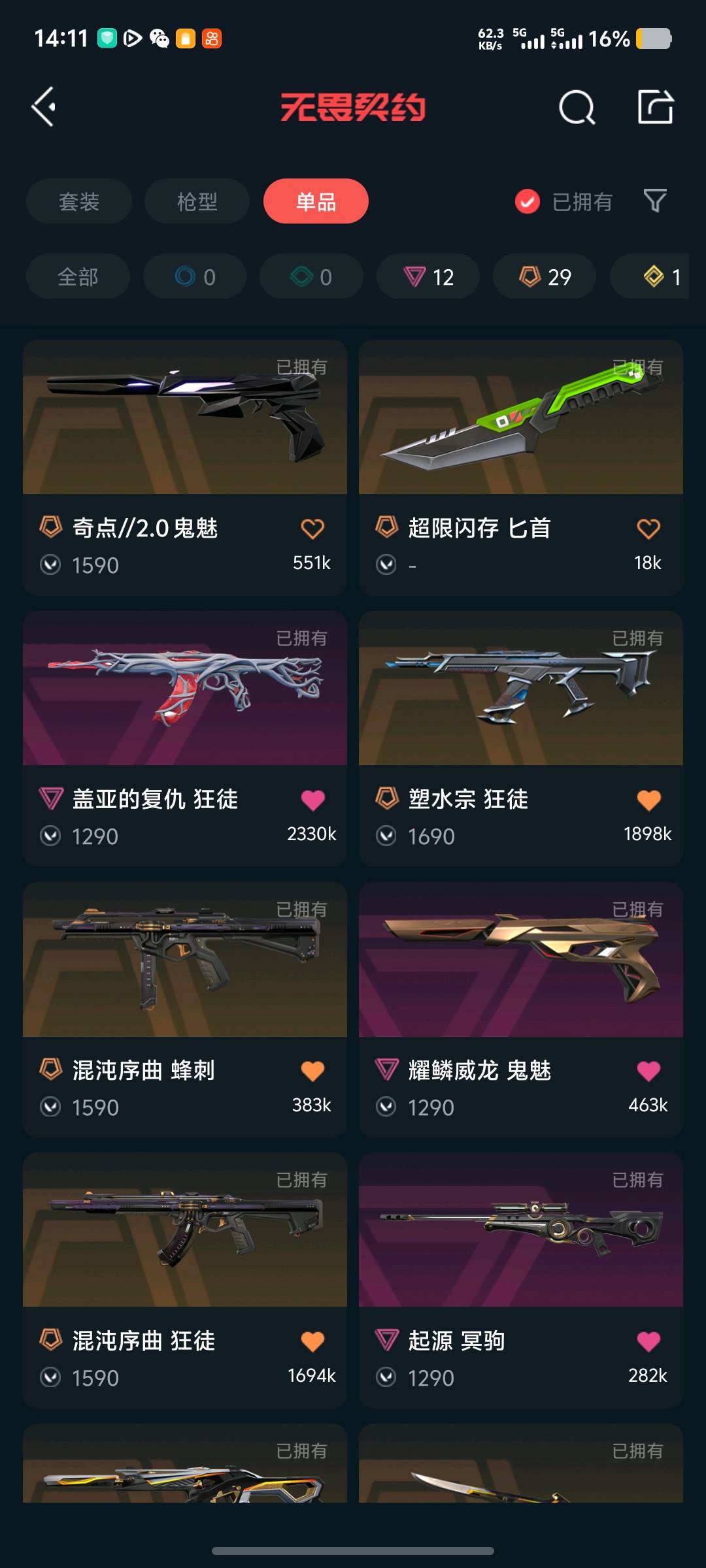
Task: Open the 混沌序曲 狂徒 skin card
Action: (185, 1231)
